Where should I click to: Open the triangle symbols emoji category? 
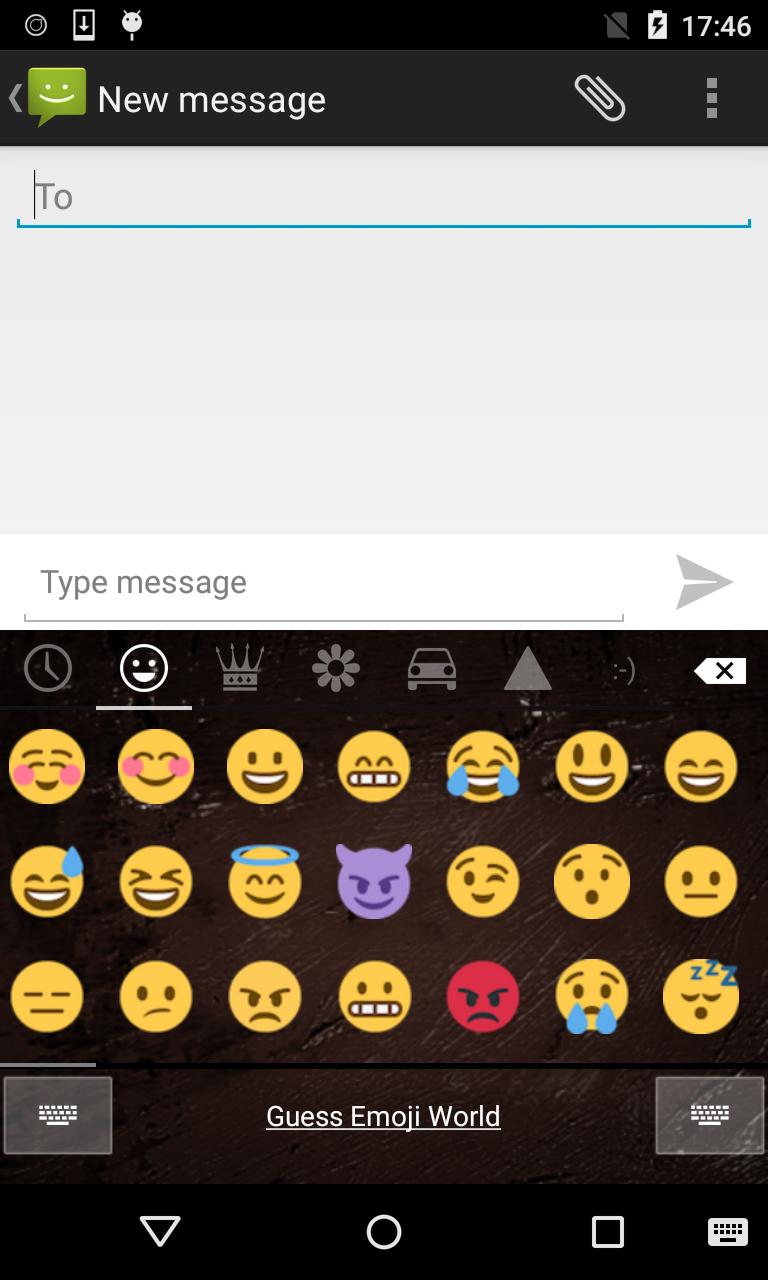click(x=528, y=669)
